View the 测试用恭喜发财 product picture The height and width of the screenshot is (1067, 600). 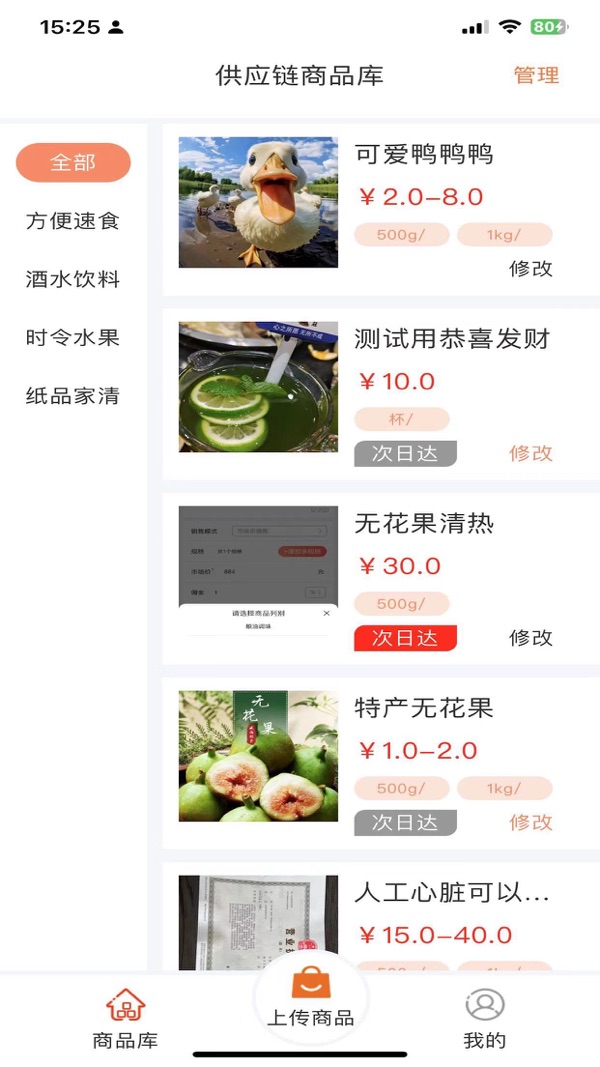[258, 387]
